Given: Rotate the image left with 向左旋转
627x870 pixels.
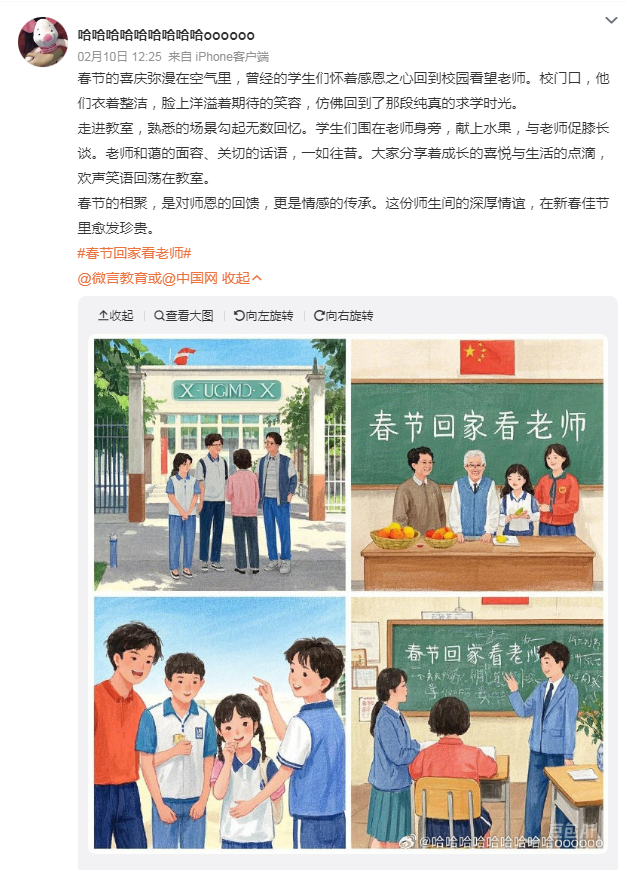Looking at the screenshot, I should coord(264,316).
